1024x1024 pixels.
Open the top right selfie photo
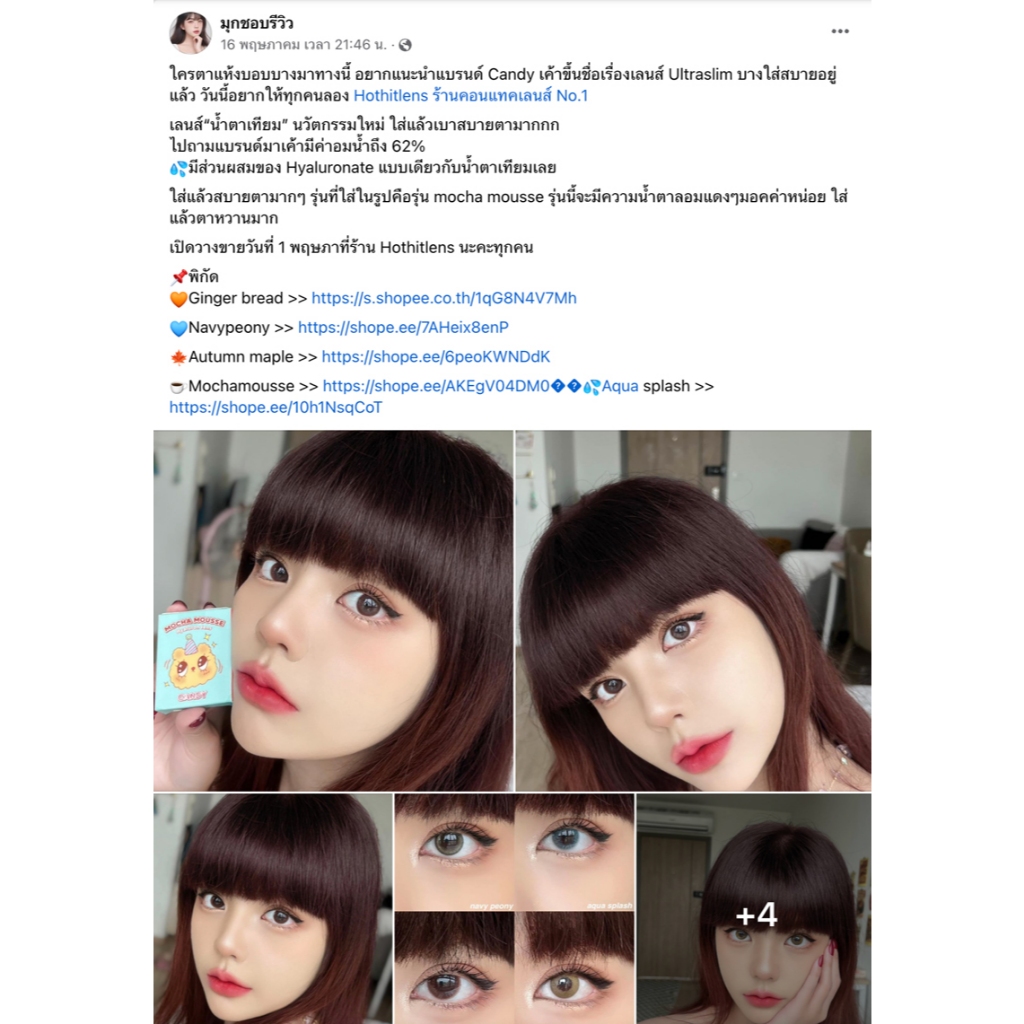coord(693,611)
